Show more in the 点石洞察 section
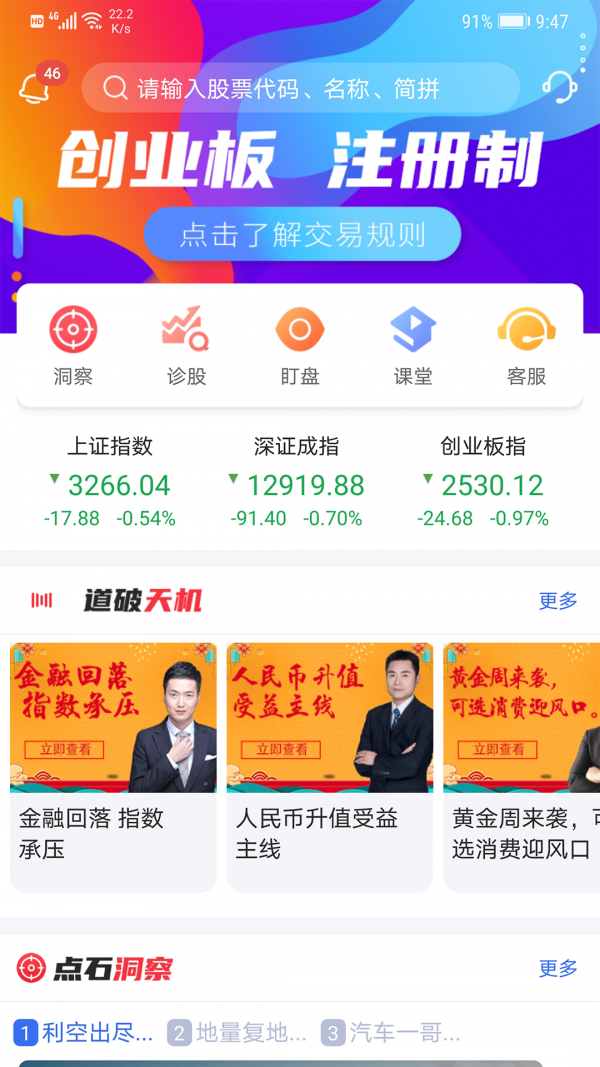 [558, 968]
